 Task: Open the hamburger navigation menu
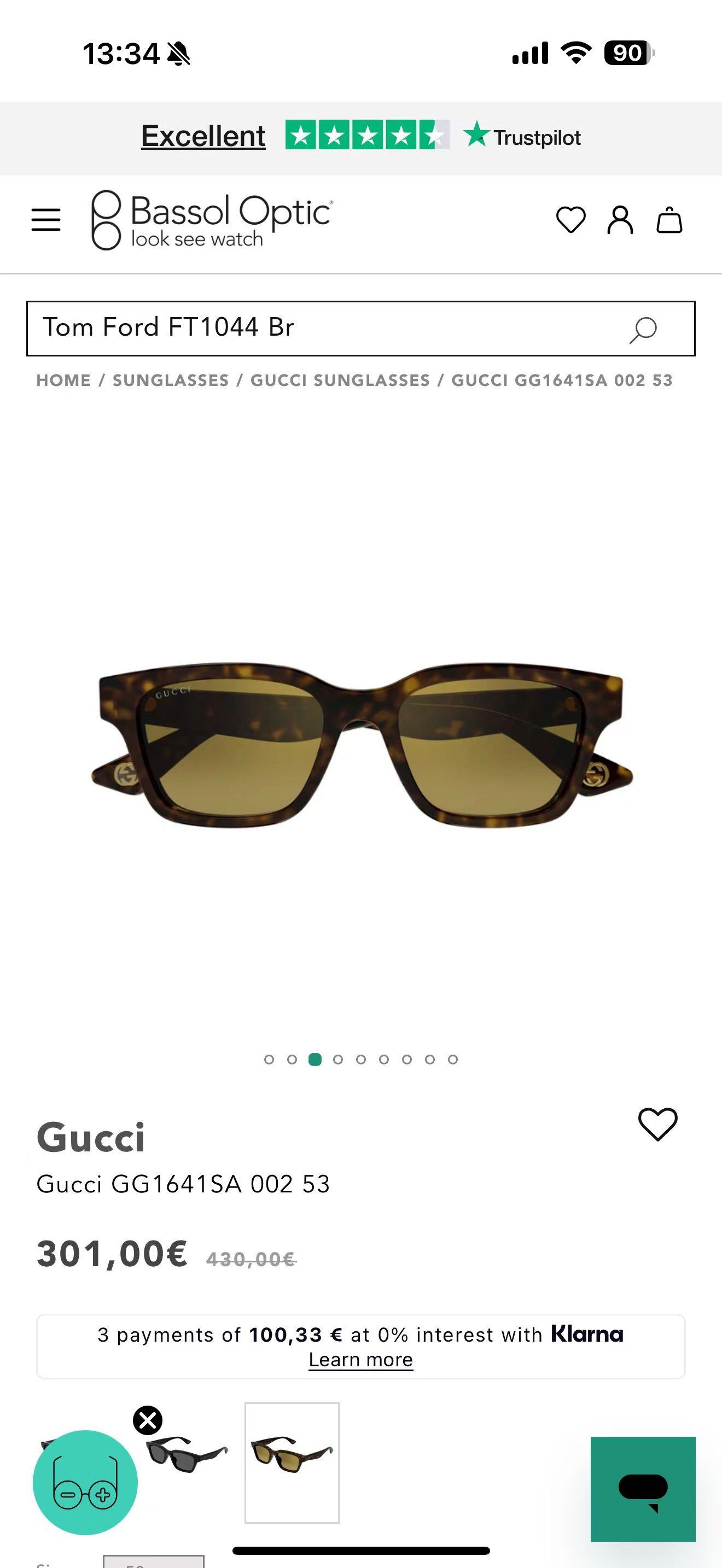coord(45,220)
